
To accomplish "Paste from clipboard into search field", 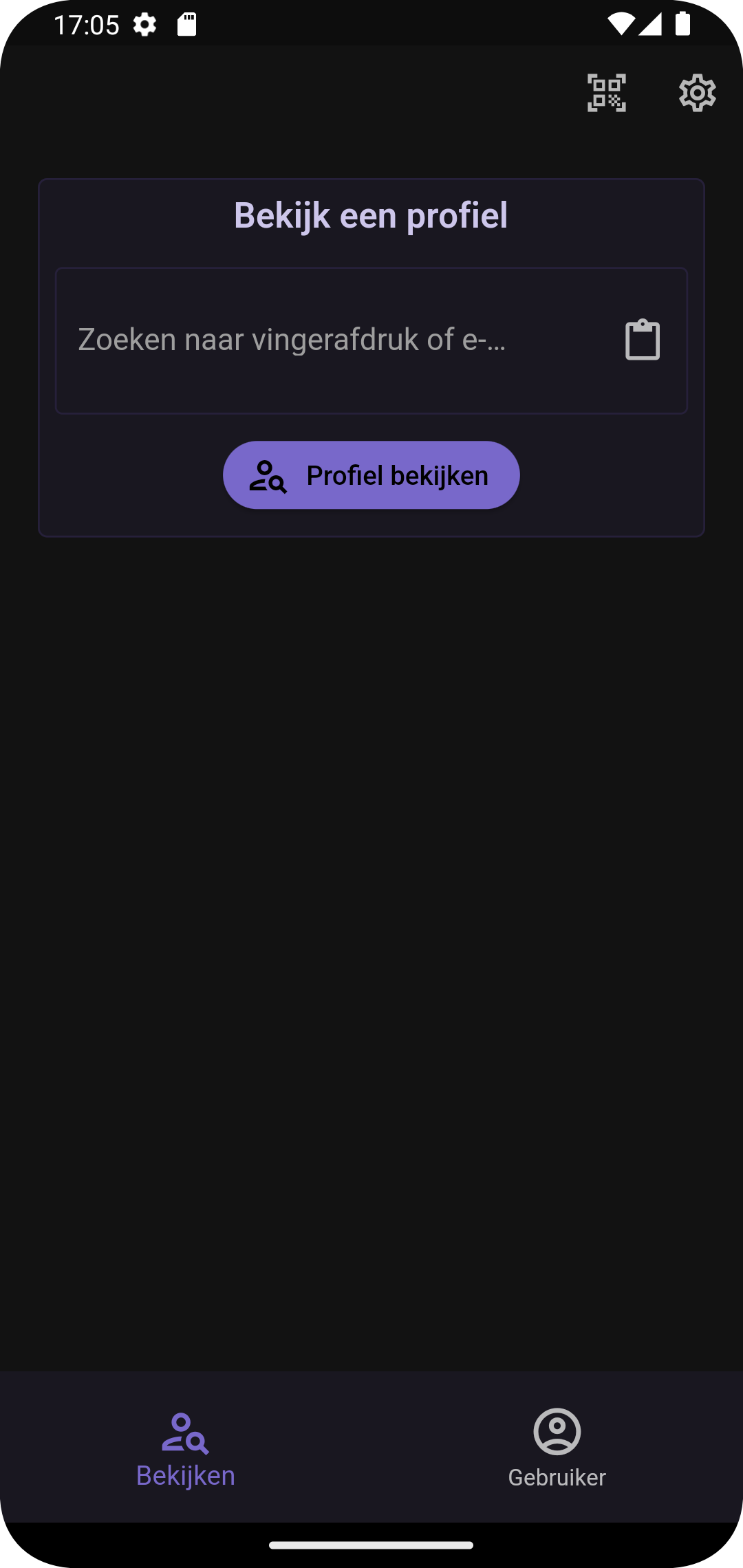I will coord(642,340).
